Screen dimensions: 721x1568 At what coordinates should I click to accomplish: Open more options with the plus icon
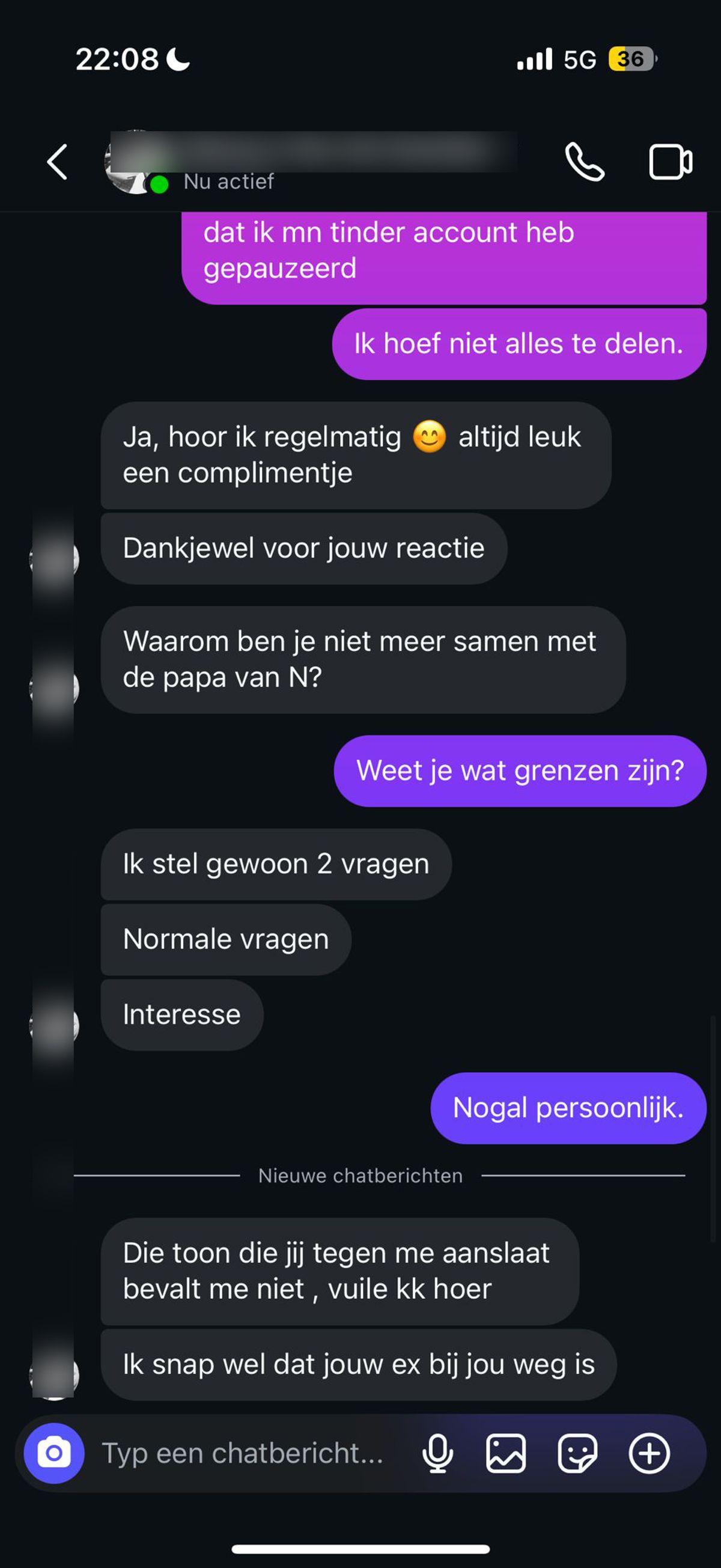(648, 1454)
